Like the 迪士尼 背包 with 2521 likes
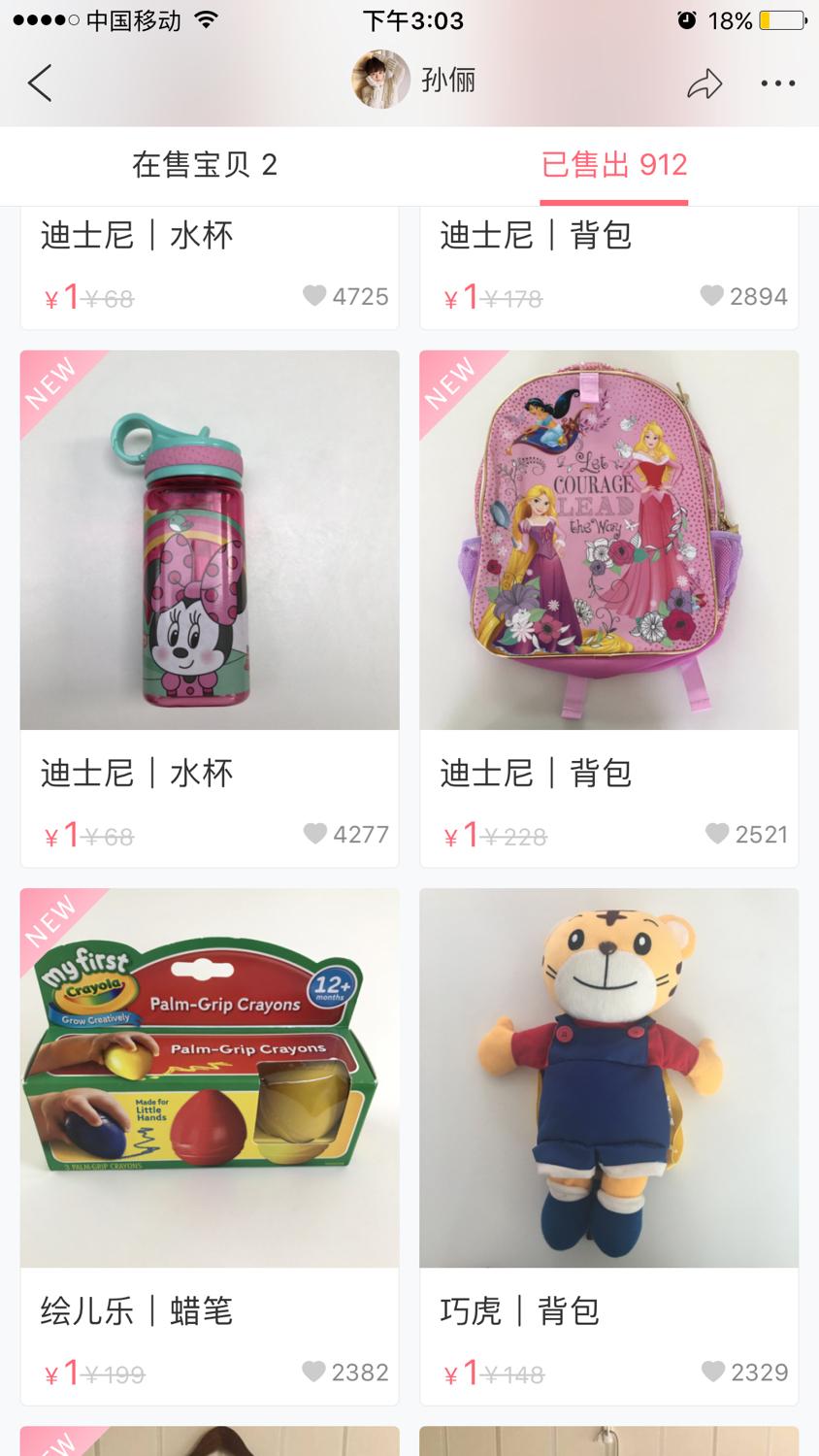The width and height of the screenshot is (819, 1456). click(717, 834)
